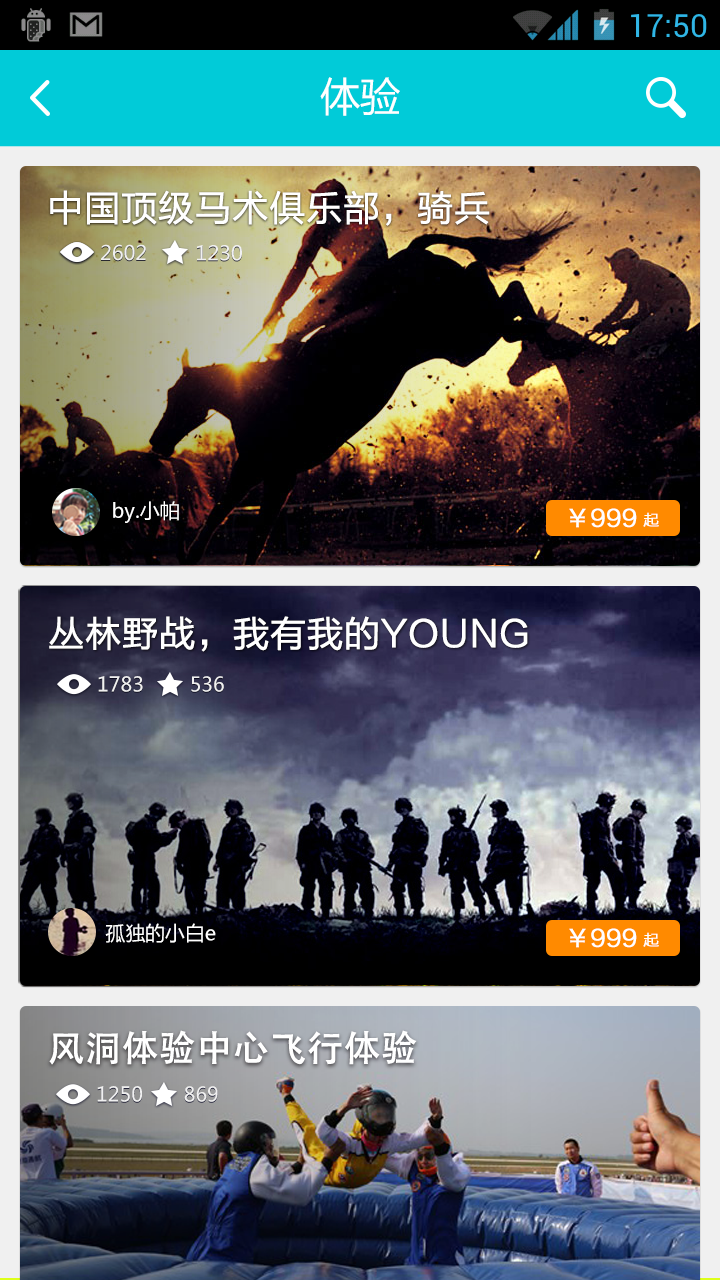Go back from the 体验 page
Screen dimensions: 720x1280
point(40,98)
